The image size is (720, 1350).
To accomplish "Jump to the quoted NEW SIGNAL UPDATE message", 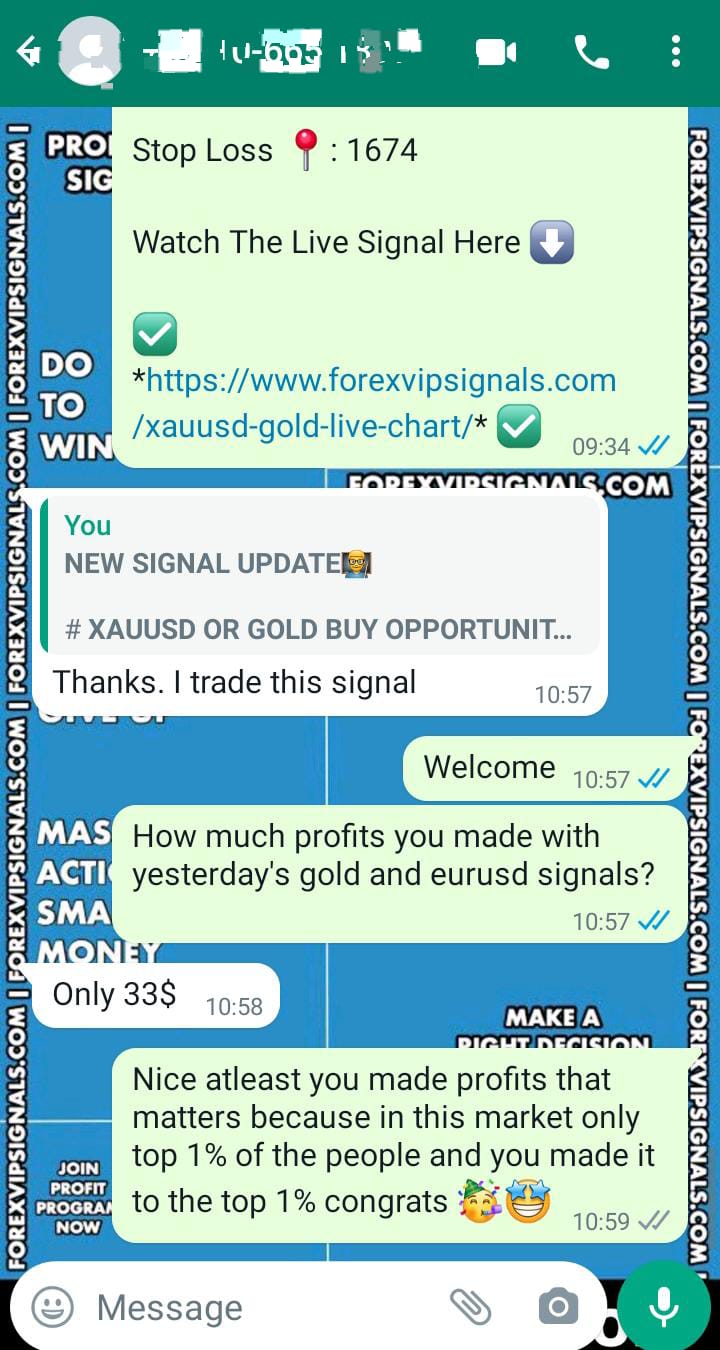I will tap(320, 577).
